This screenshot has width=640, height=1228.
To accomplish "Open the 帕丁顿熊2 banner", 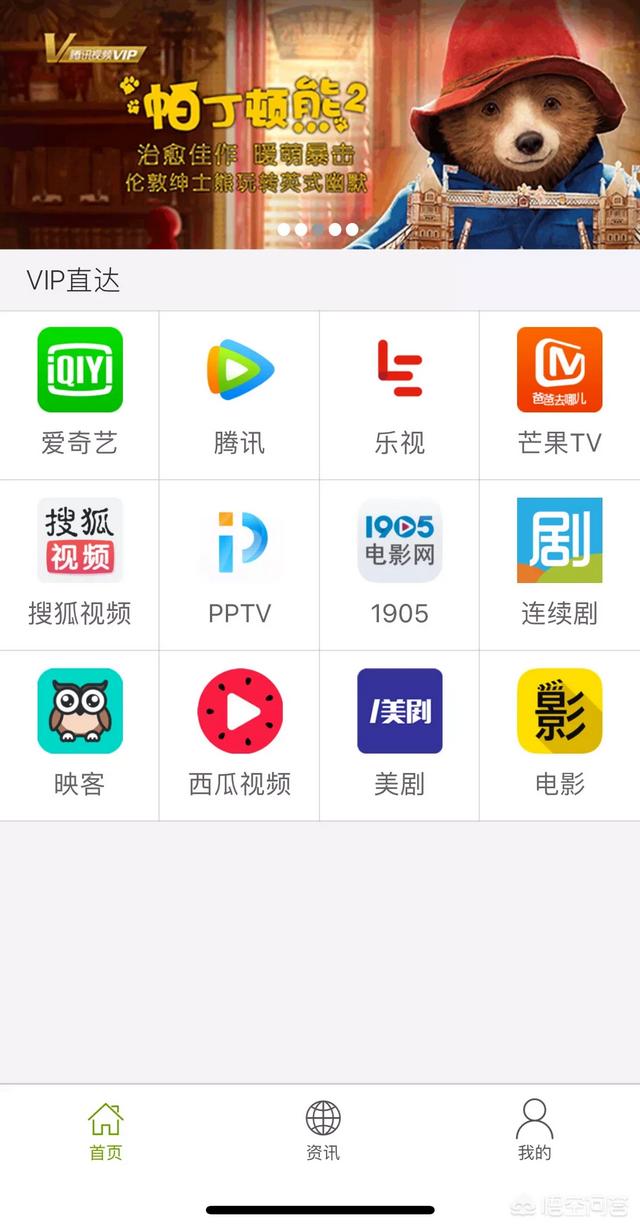I will [x=320, y=124].
